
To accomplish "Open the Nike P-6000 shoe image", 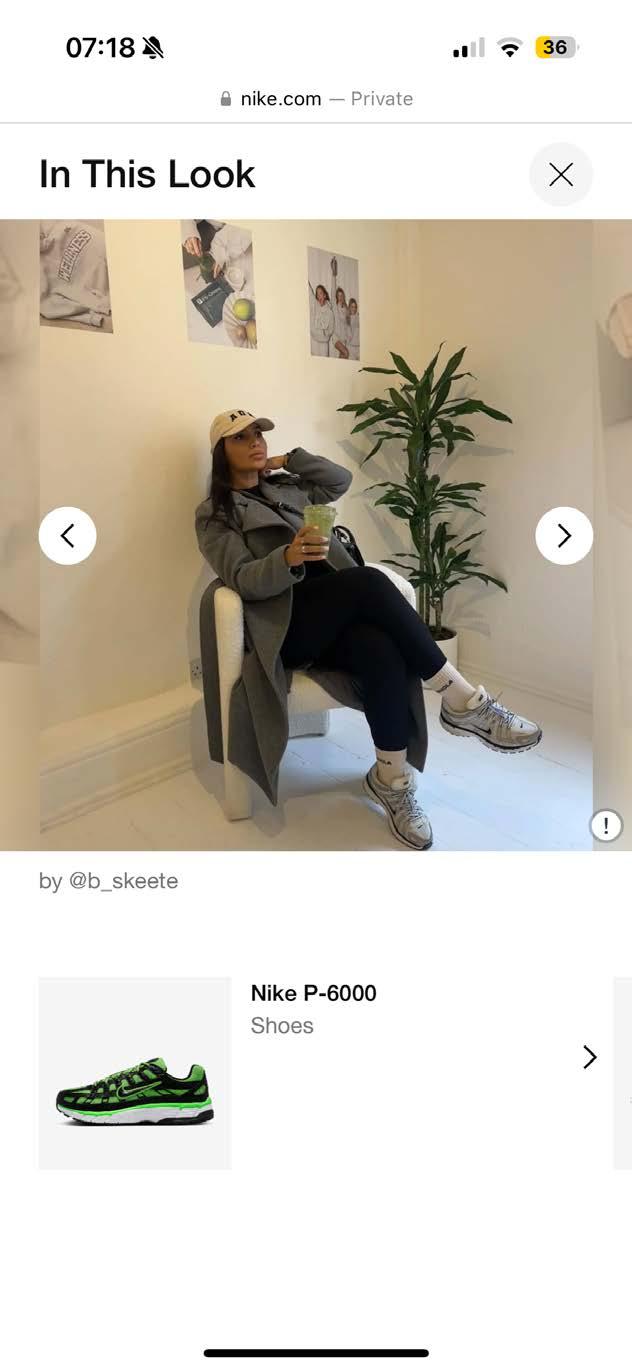I will (135, 1073).
